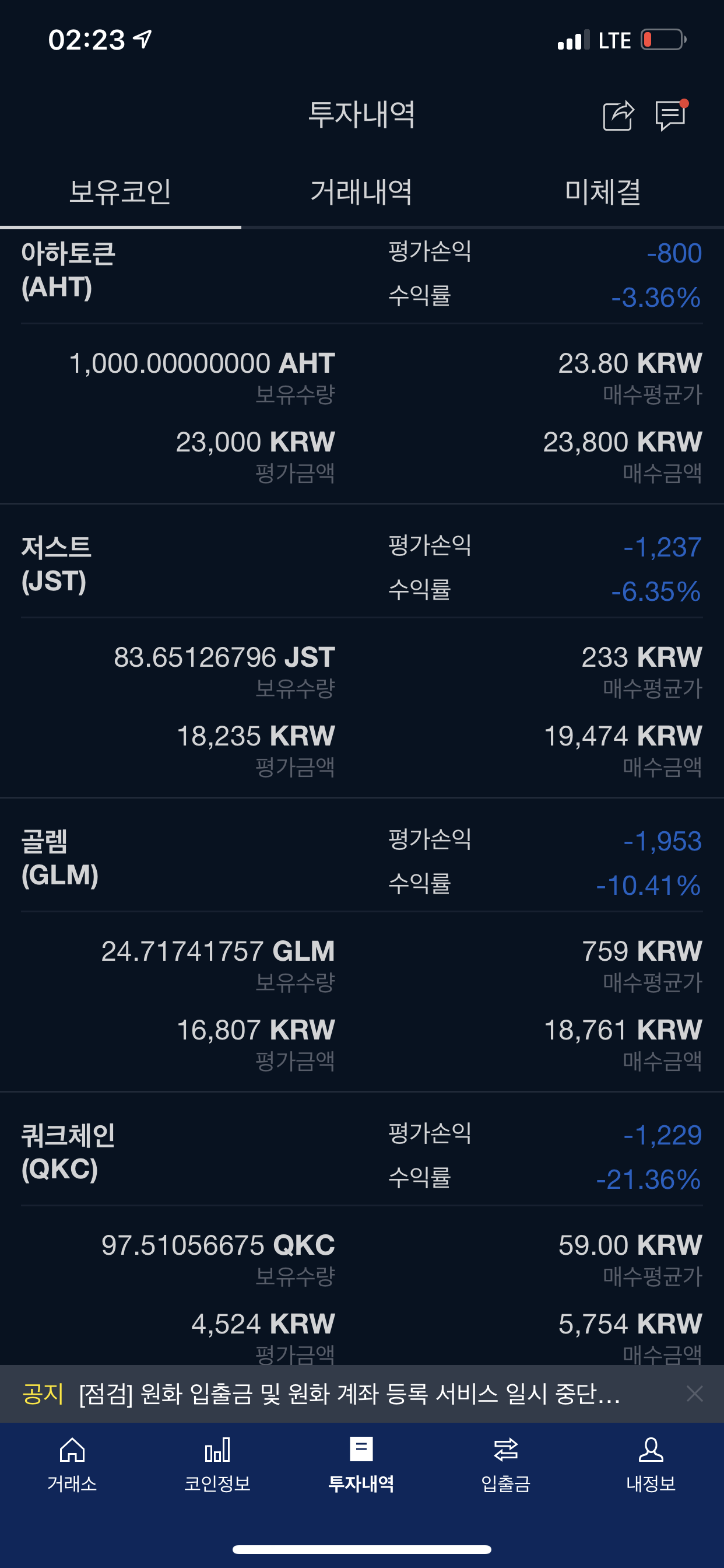Share the investment summary

[618, 115]
